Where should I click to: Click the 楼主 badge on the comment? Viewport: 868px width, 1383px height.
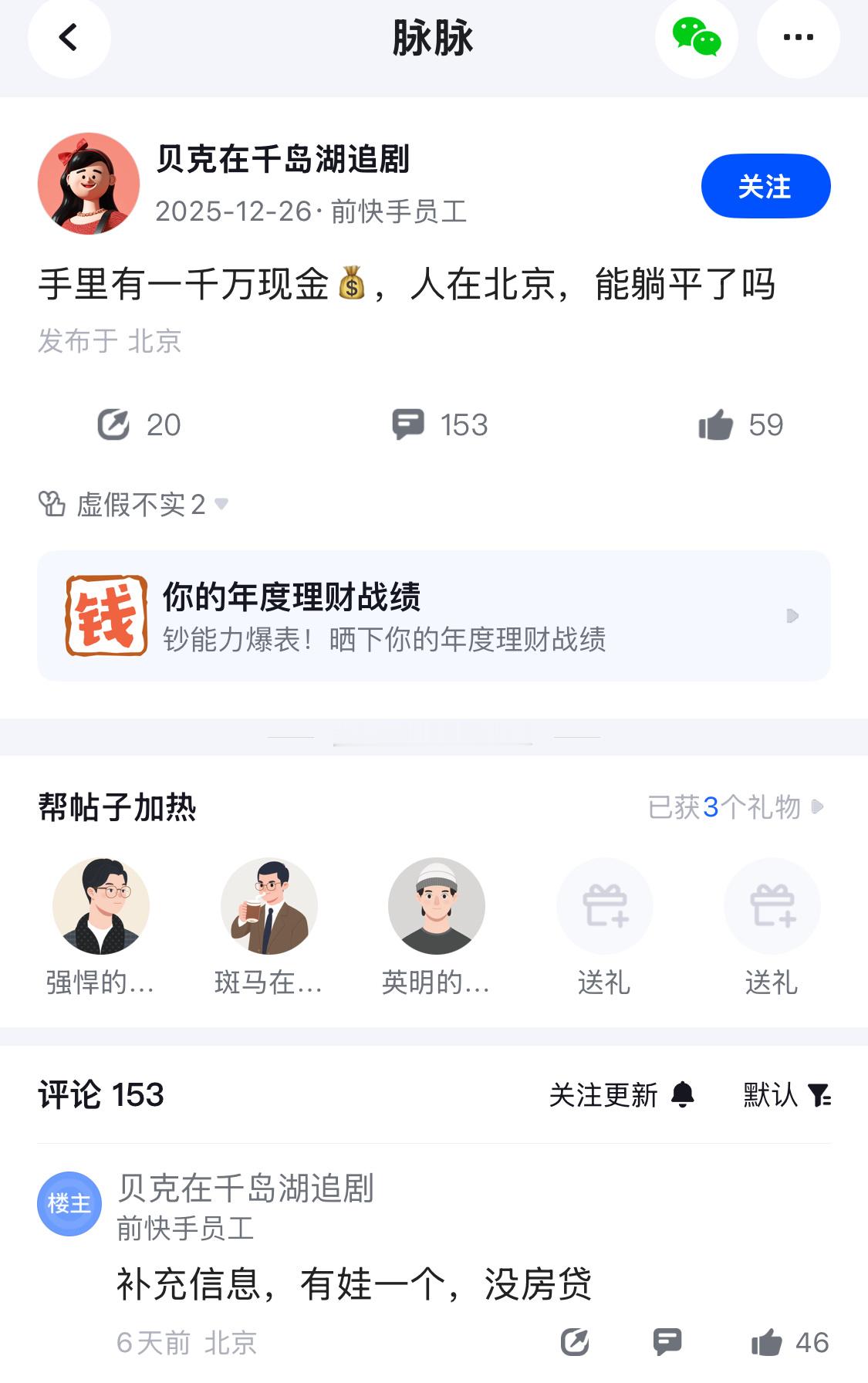click(x=67, y=1200)
